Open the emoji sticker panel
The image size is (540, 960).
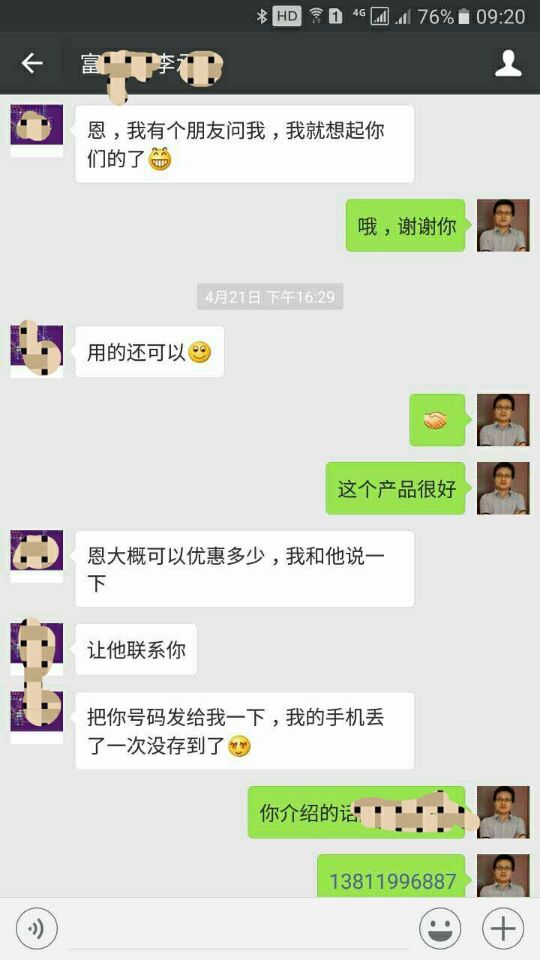coord(440,928)
